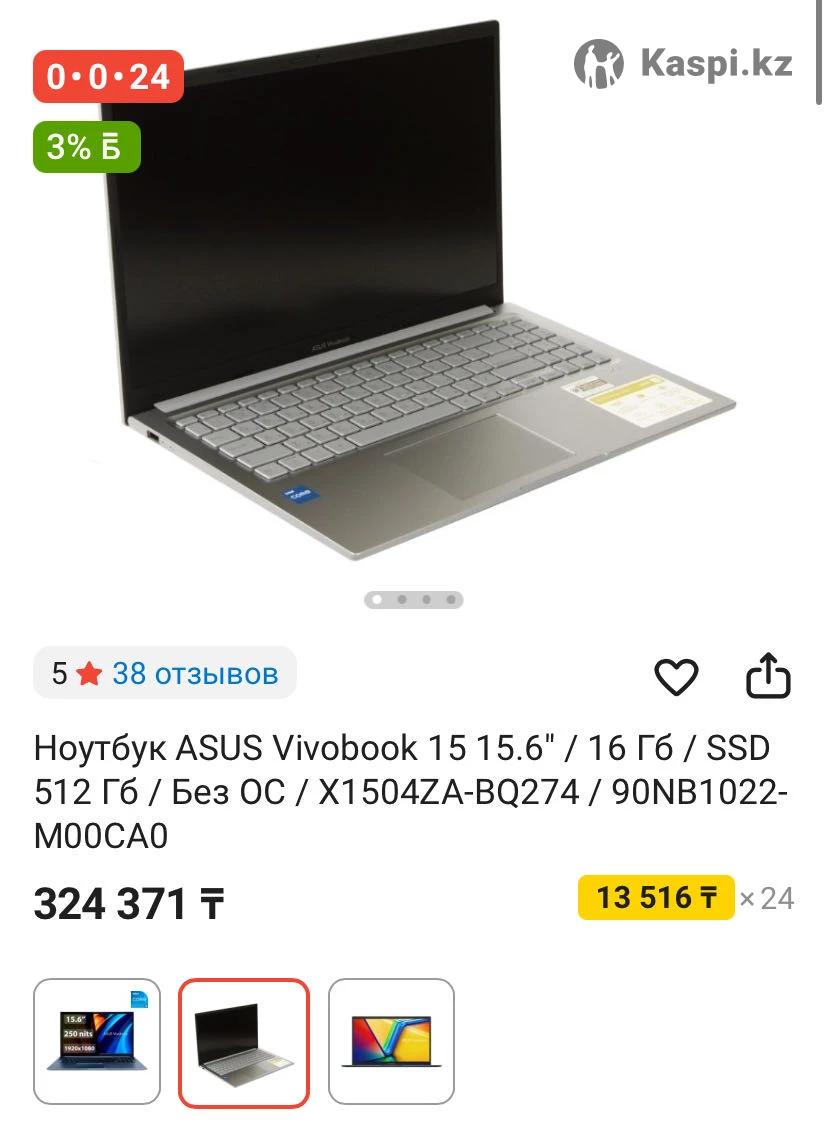Tap the image carousel page indicator dots
Screen dimensions: 828x1142
click(414, 600)
